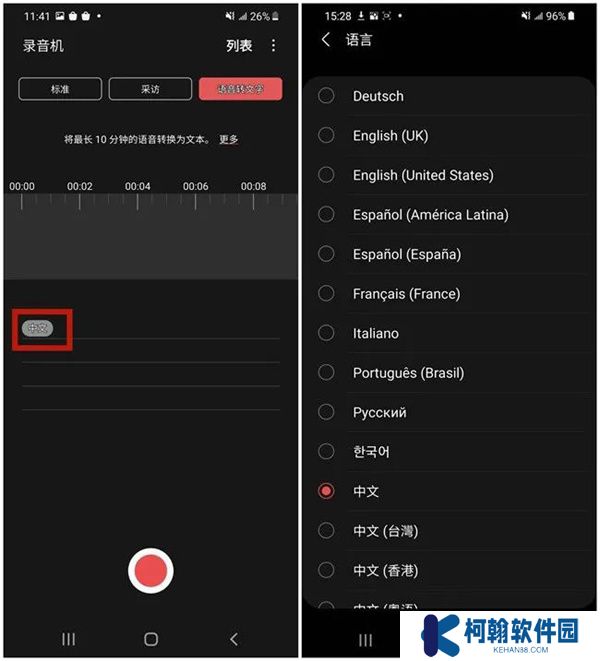Open the 列表 recordings list
The height and width of the screenshot is (661, 600).
point(239,46)
